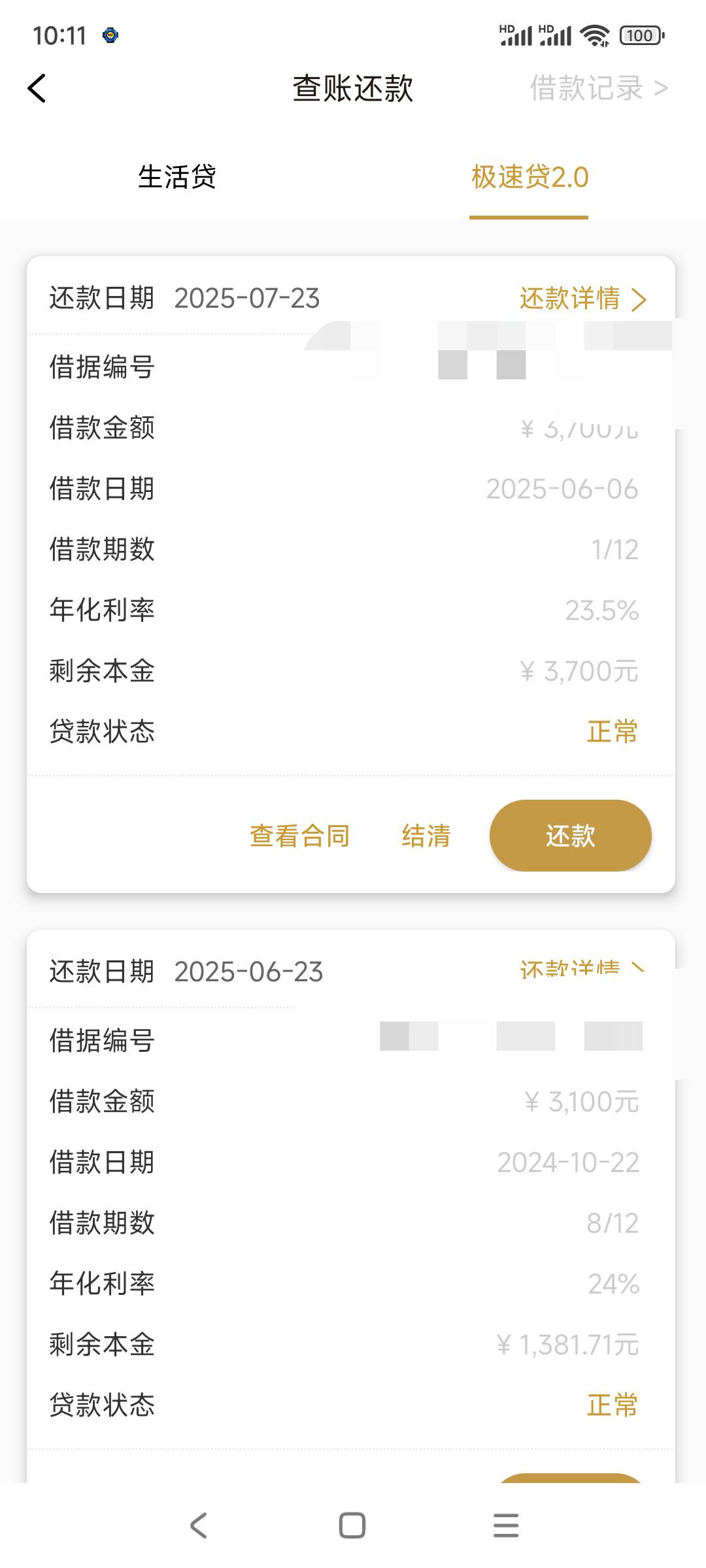This screenshot has height=1568, width=706.
Task: Open 借款记录 loan records
Action: coord(598,88)
